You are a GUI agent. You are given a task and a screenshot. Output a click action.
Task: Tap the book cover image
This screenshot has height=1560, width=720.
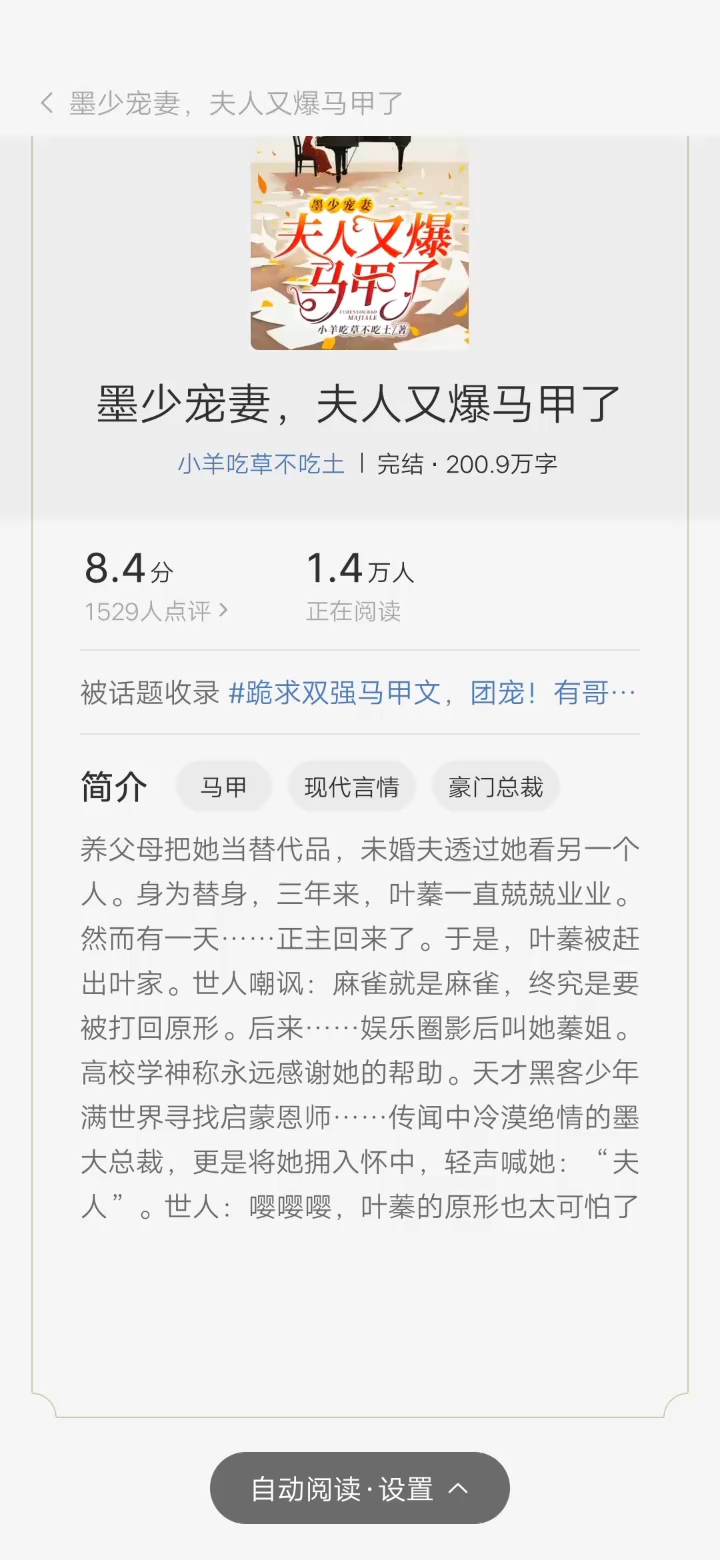tap(360, 243)
